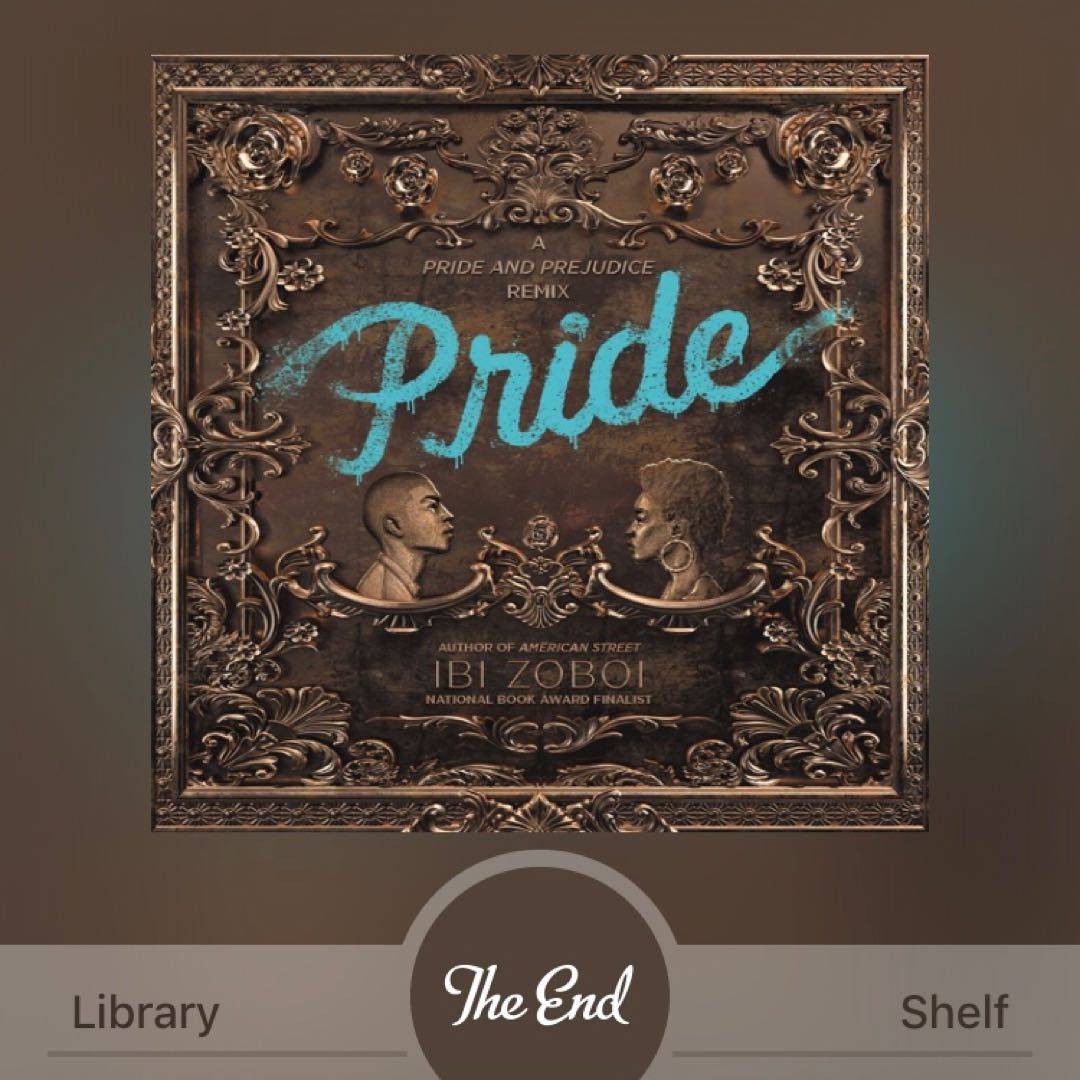1080x1080 pixels.
Task: Go to the Library section
Action: tap(145, 1012)
